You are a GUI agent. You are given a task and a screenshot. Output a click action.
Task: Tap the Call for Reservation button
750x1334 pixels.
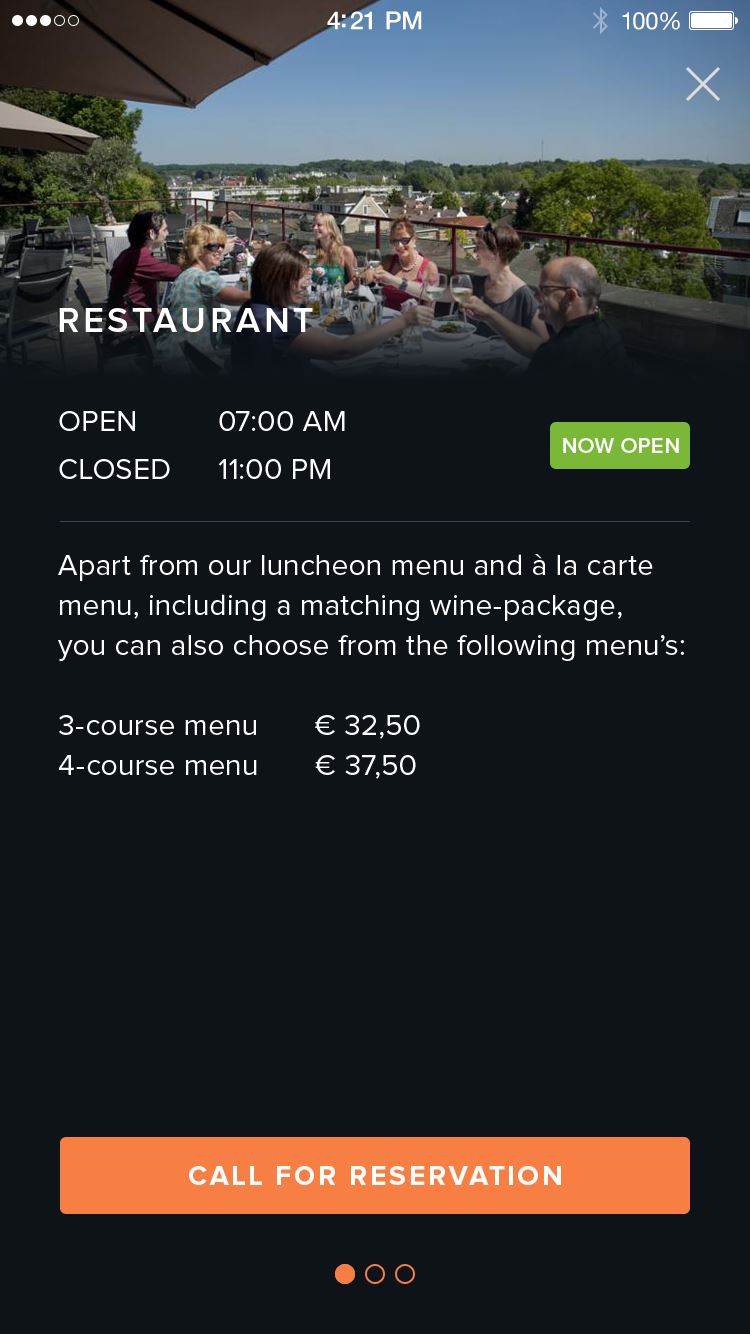375,1175
